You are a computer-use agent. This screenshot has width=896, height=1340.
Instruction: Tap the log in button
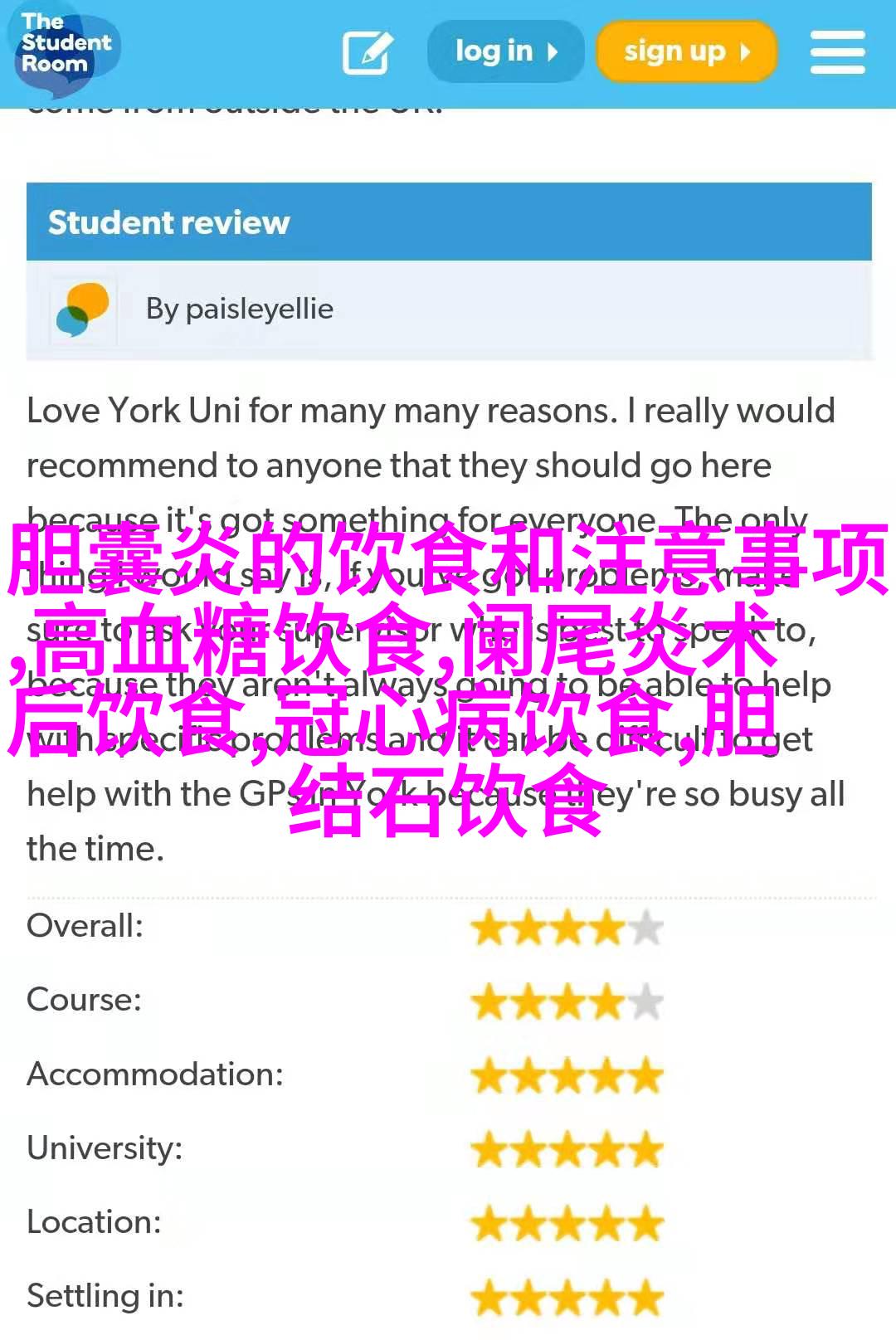point(505,51)
